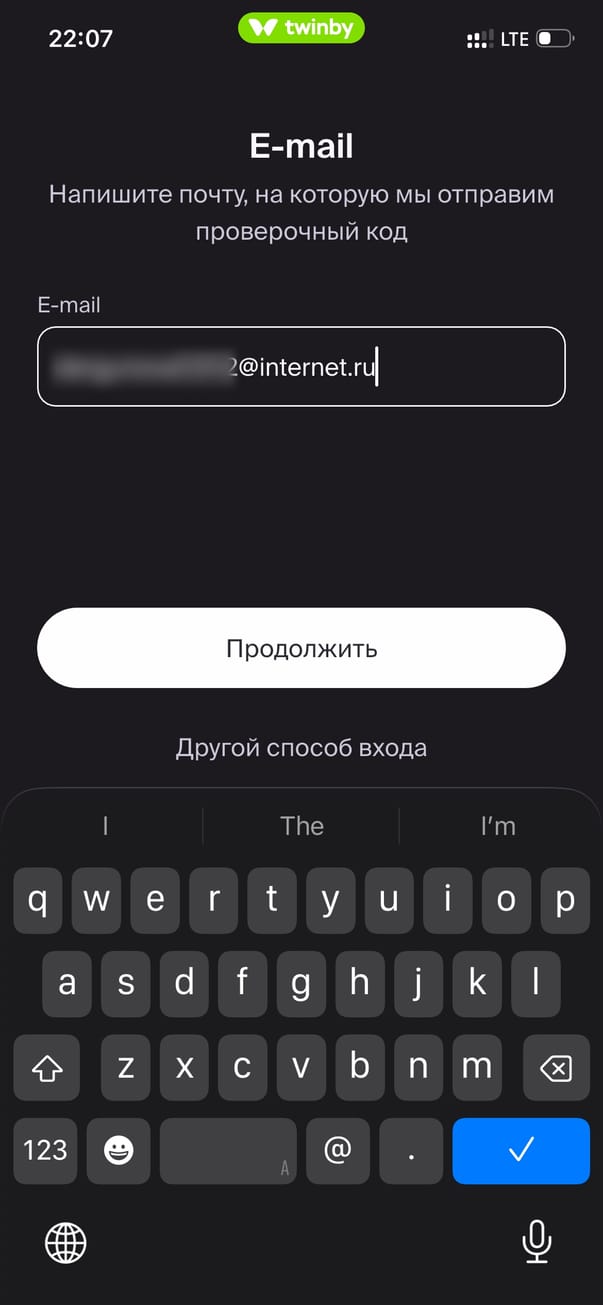Tap the @ key

338,1151
